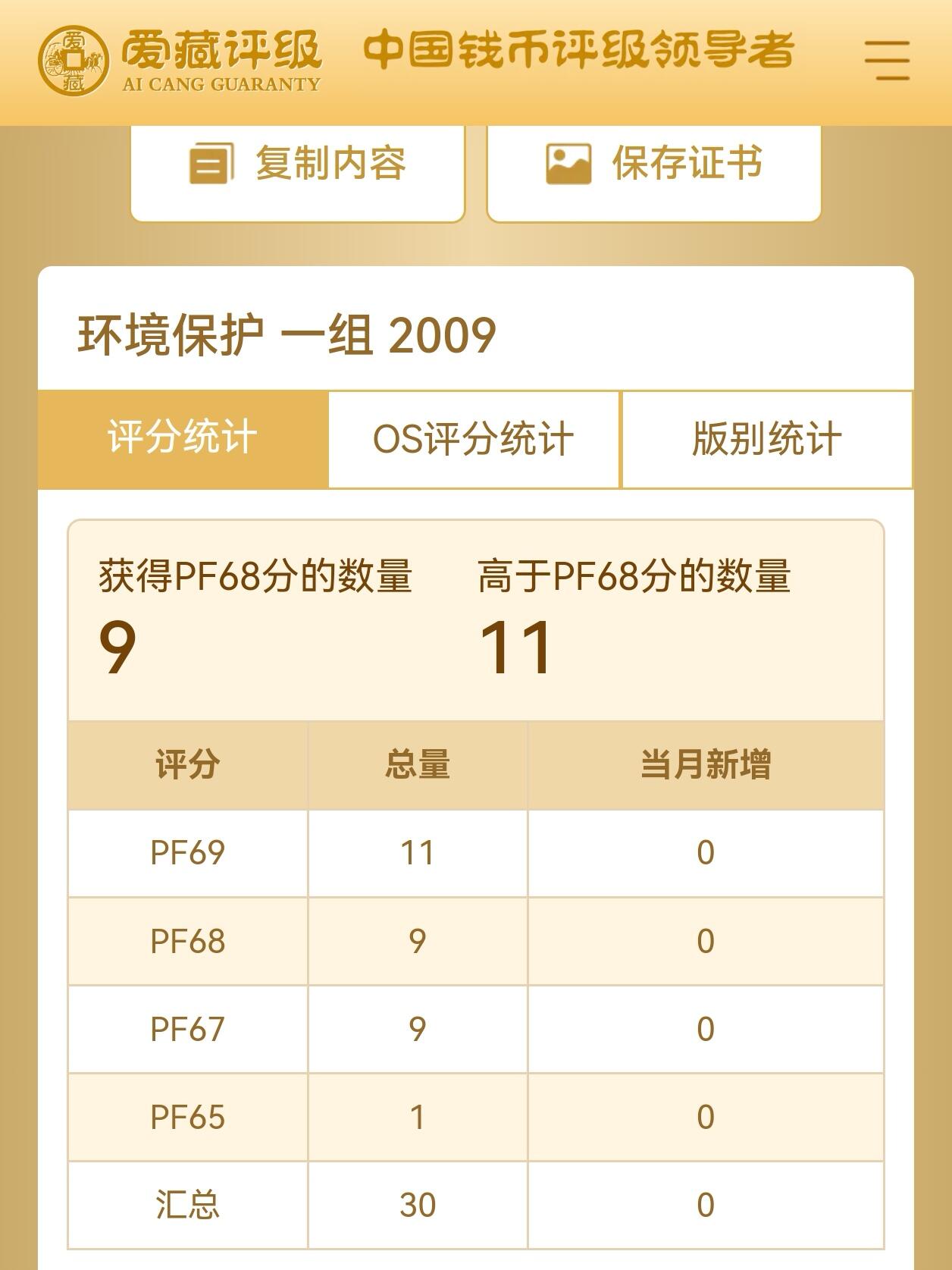The height and width of the screenshot is (1270, 952).
Task: Select the 评分统计 tab
Action: [182, 440]
